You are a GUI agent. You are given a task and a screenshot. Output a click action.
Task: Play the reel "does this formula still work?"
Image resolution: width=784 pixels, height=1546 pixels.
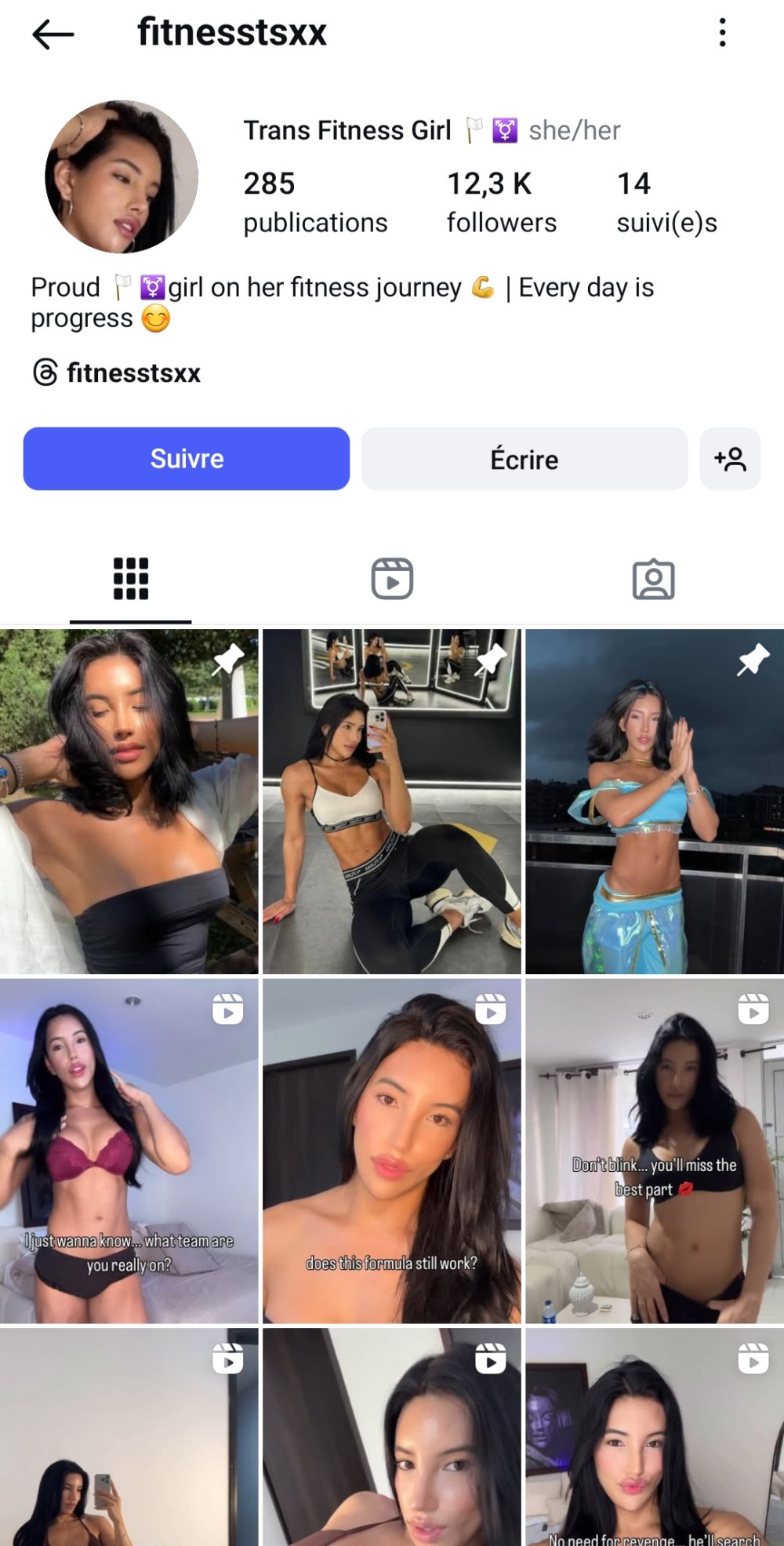pos(391,1150)
